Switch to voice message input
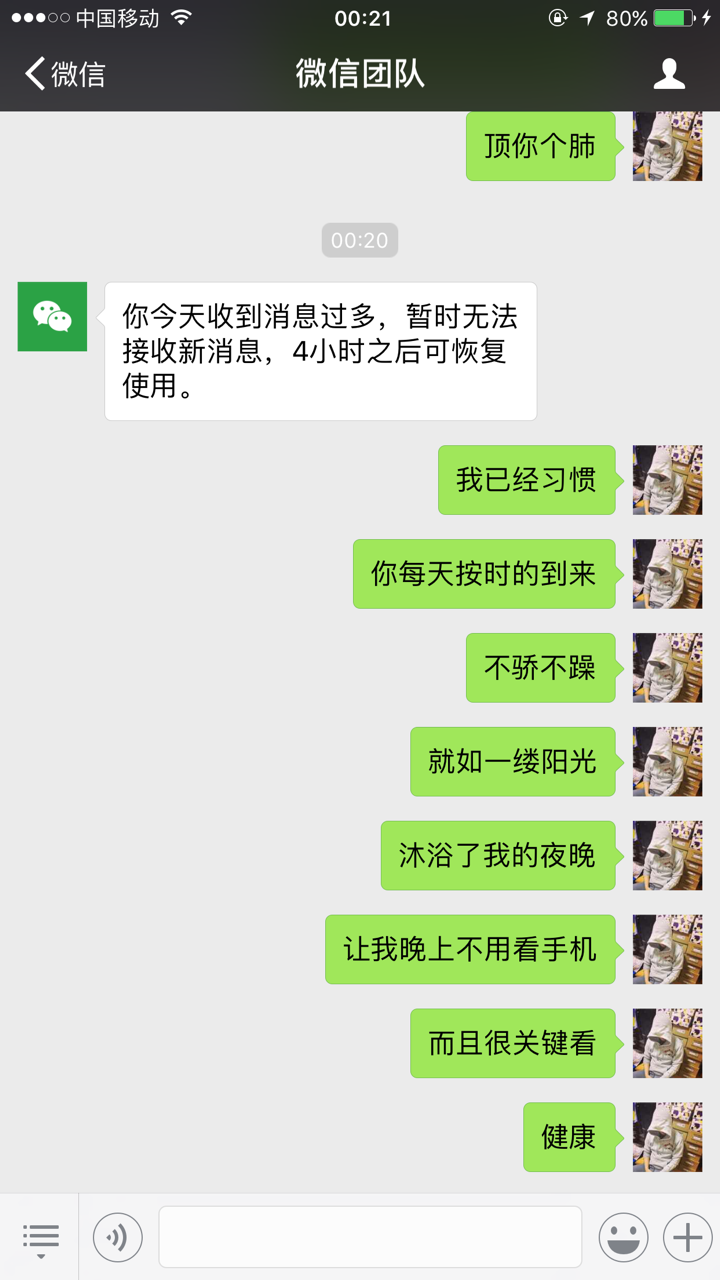 (x=118, y=1238)
